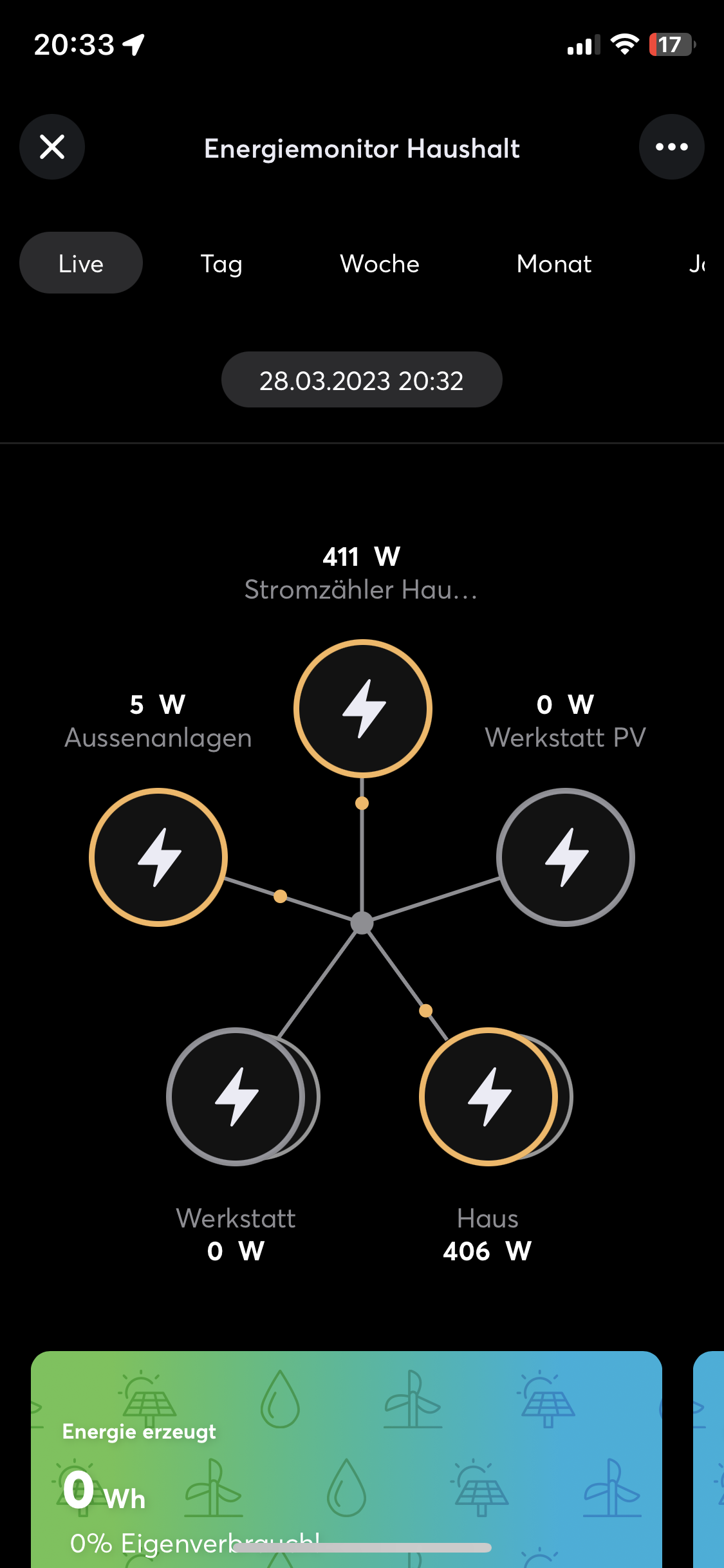Open the Haus node showing 406 W
This screenshot has height=1568, width=724.
click(489, 1097)
